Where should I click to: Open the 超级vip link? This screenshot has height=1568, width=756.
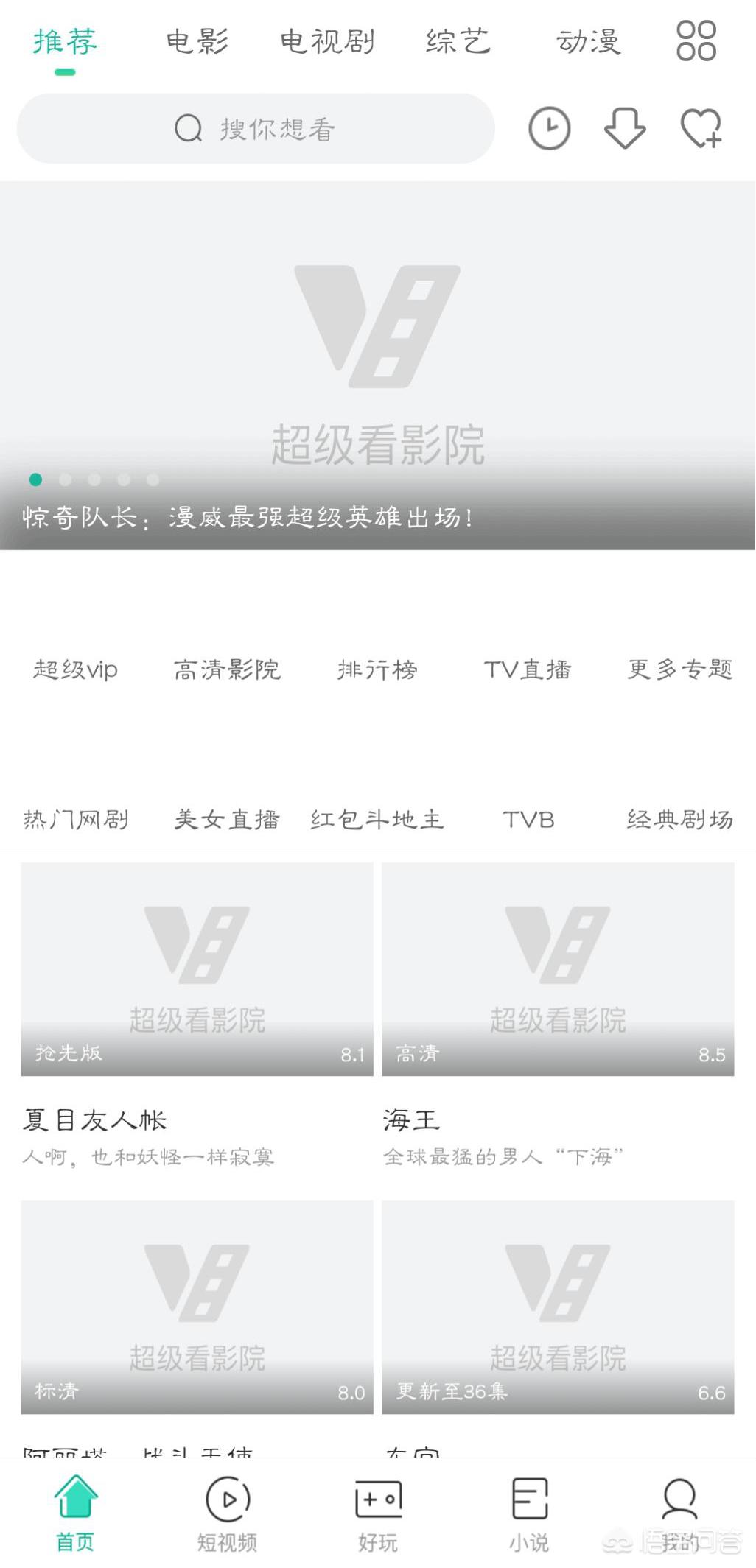(x=76, y=670)
